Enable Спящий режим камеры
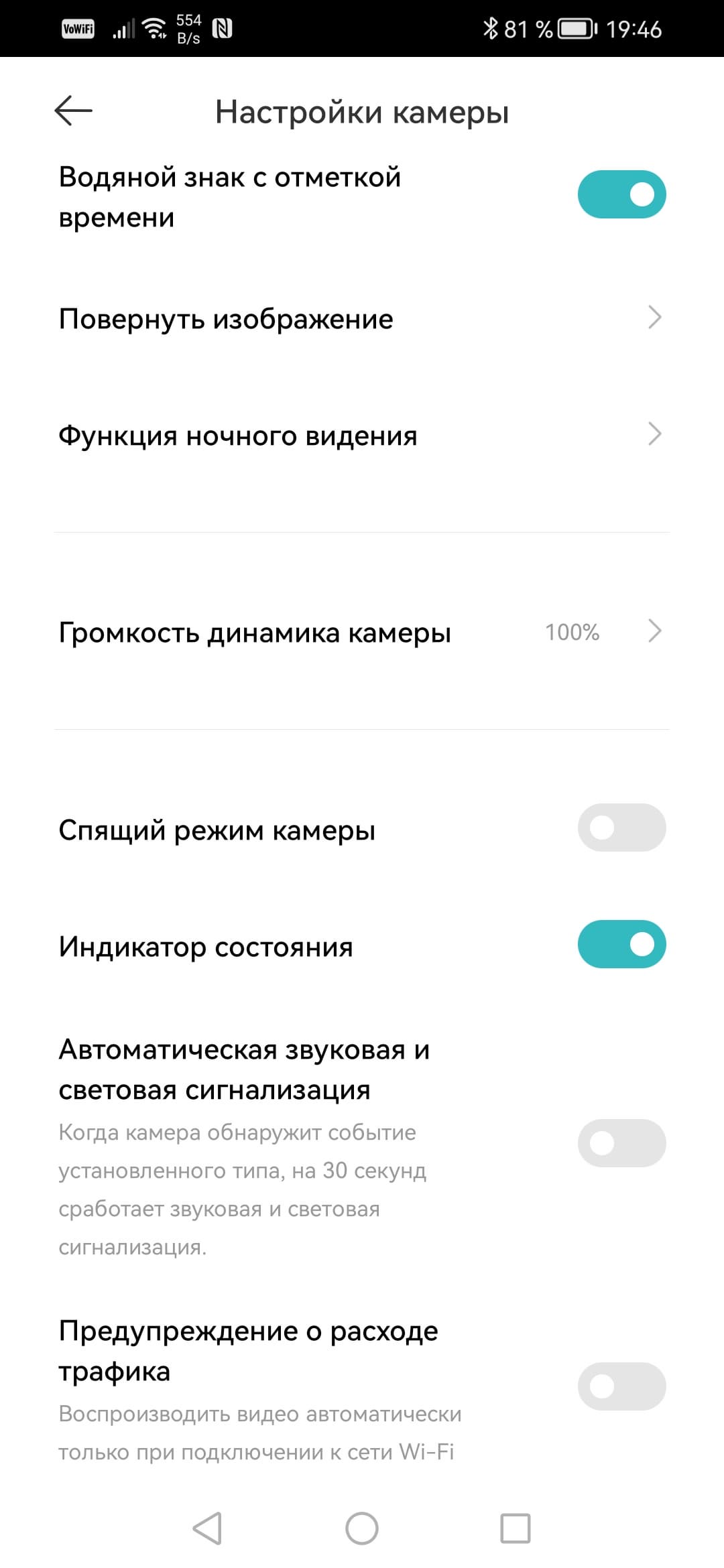Screen dimensions: 724x1568 [x=621, y=828]
